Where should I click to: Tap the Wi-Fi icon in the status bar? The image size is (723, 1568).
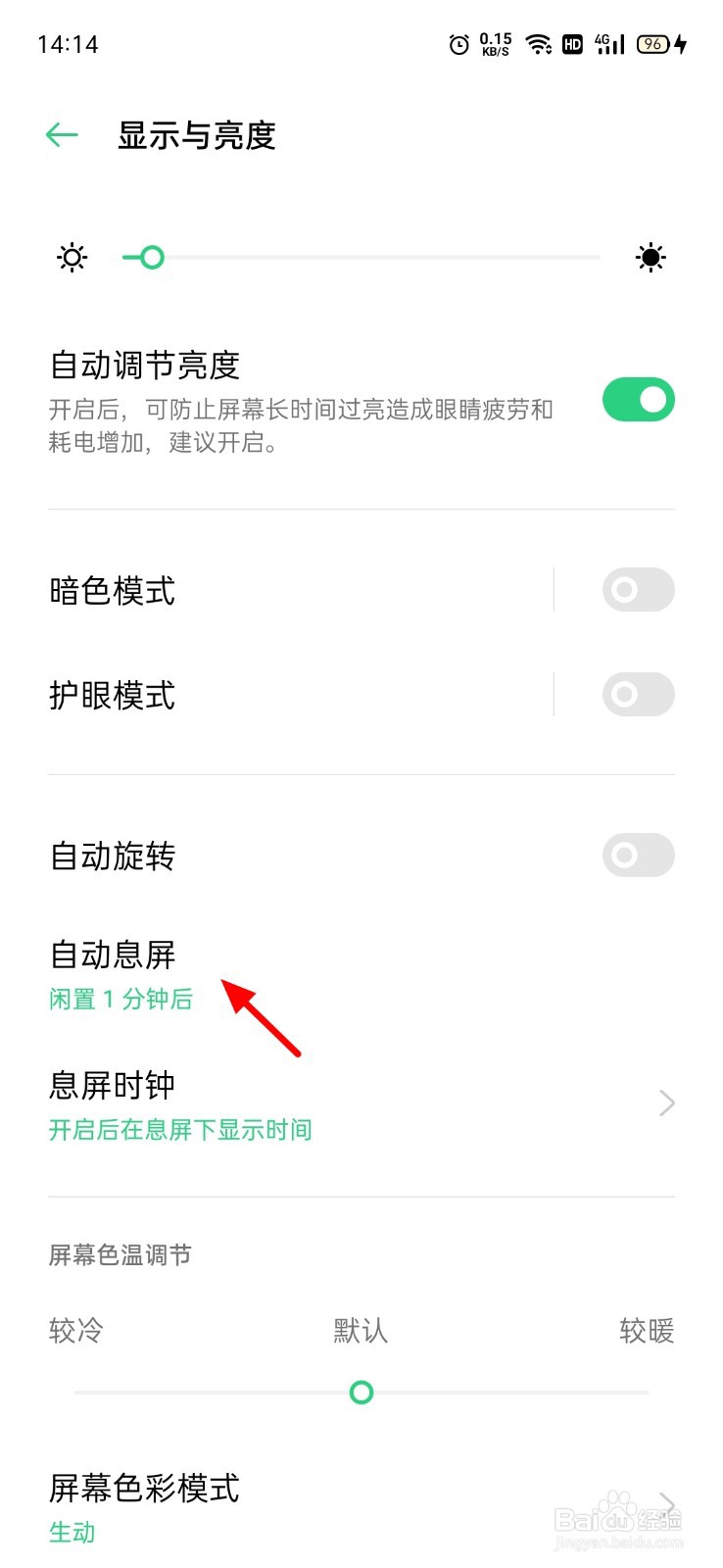click(538, 44)
